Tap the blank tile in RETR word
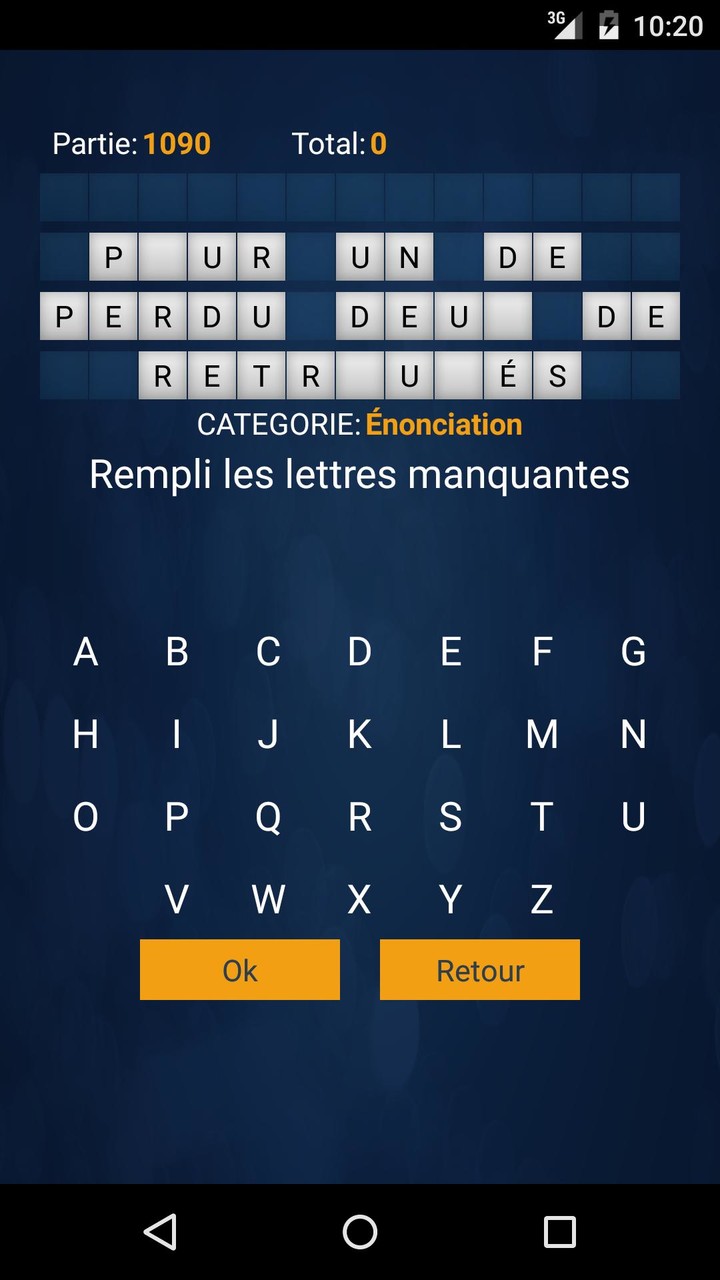 (360, 376)
